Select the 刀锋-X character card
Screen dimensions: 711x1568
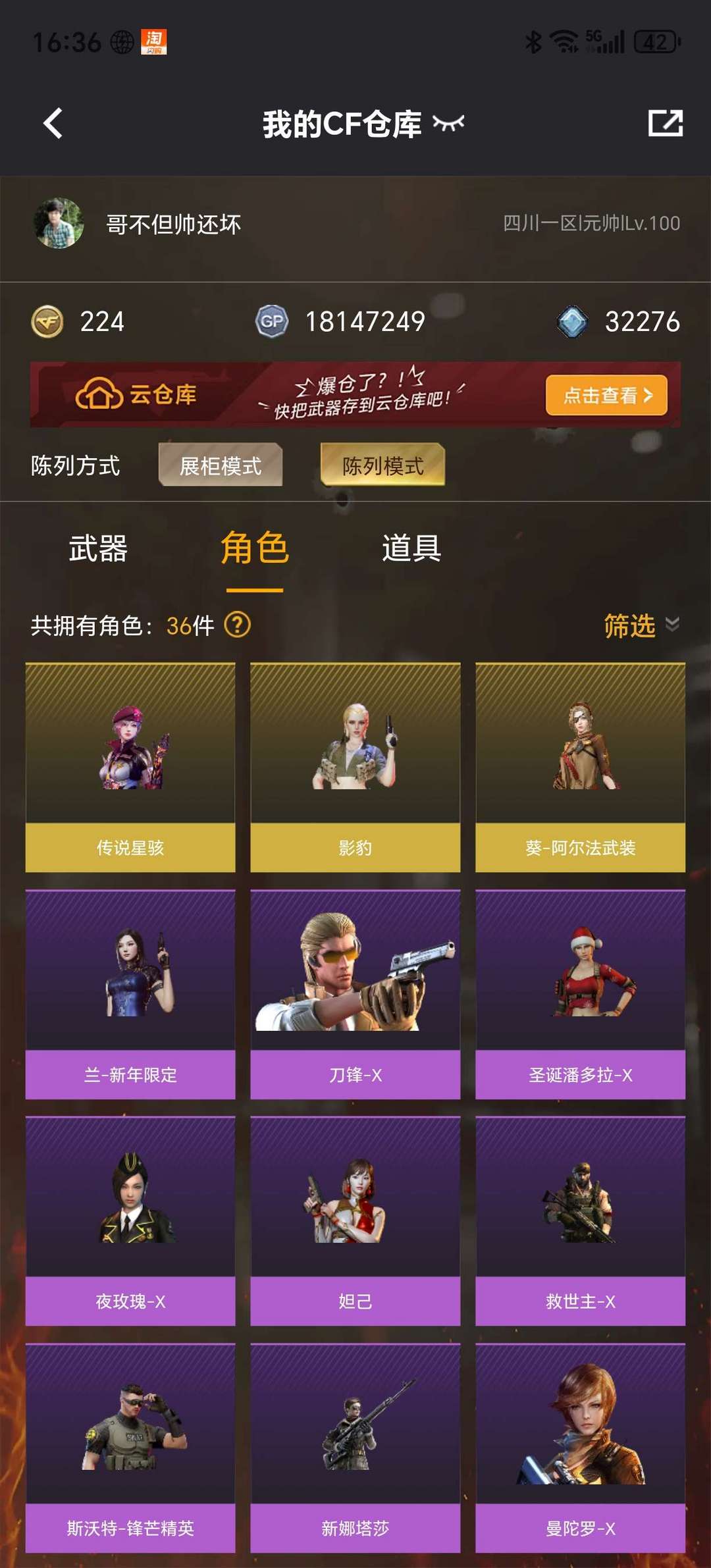point(355,994)
